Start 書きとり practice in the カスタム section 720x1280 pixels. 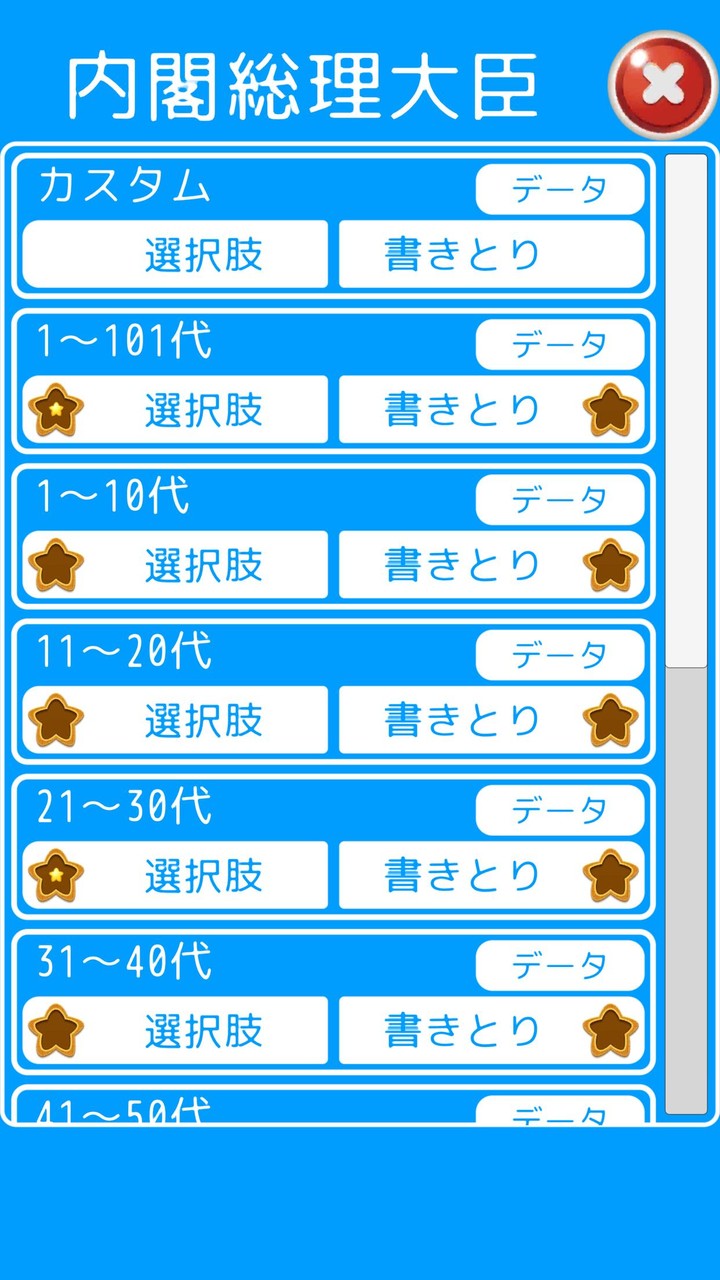[x=490, y=253]
